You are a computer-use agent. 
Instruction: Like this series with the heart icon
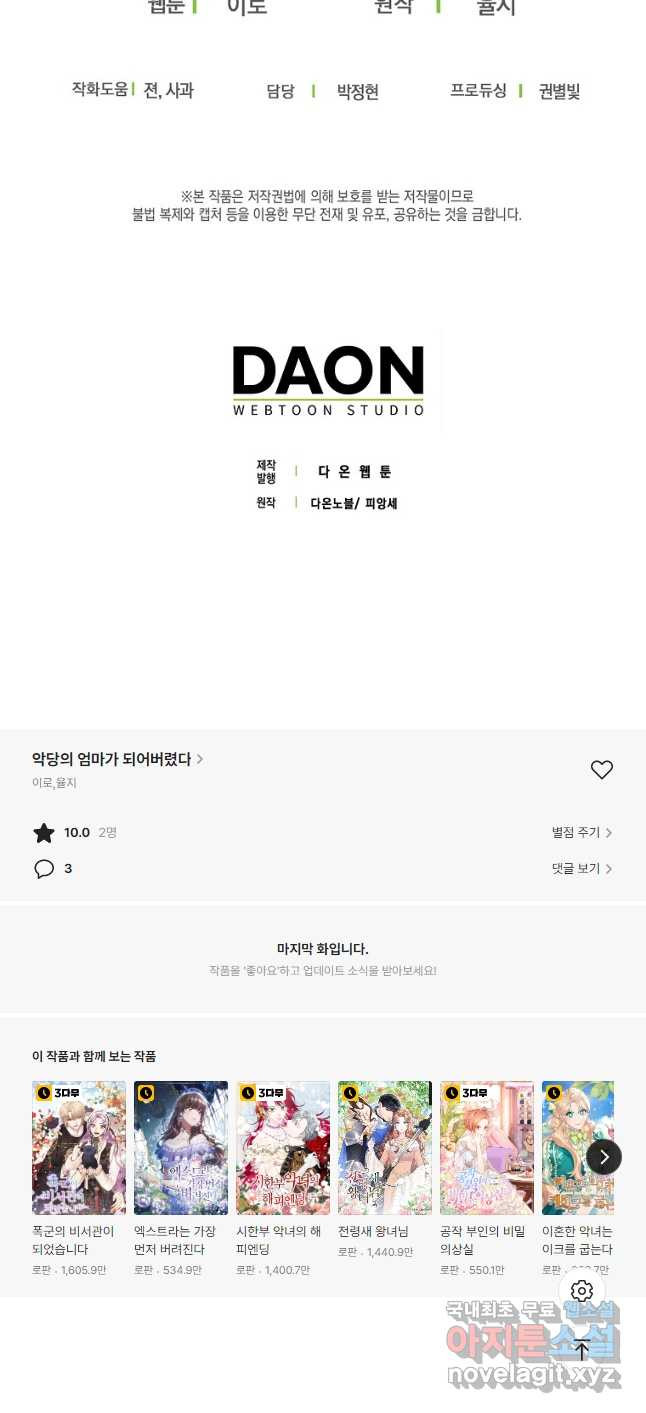601,769
